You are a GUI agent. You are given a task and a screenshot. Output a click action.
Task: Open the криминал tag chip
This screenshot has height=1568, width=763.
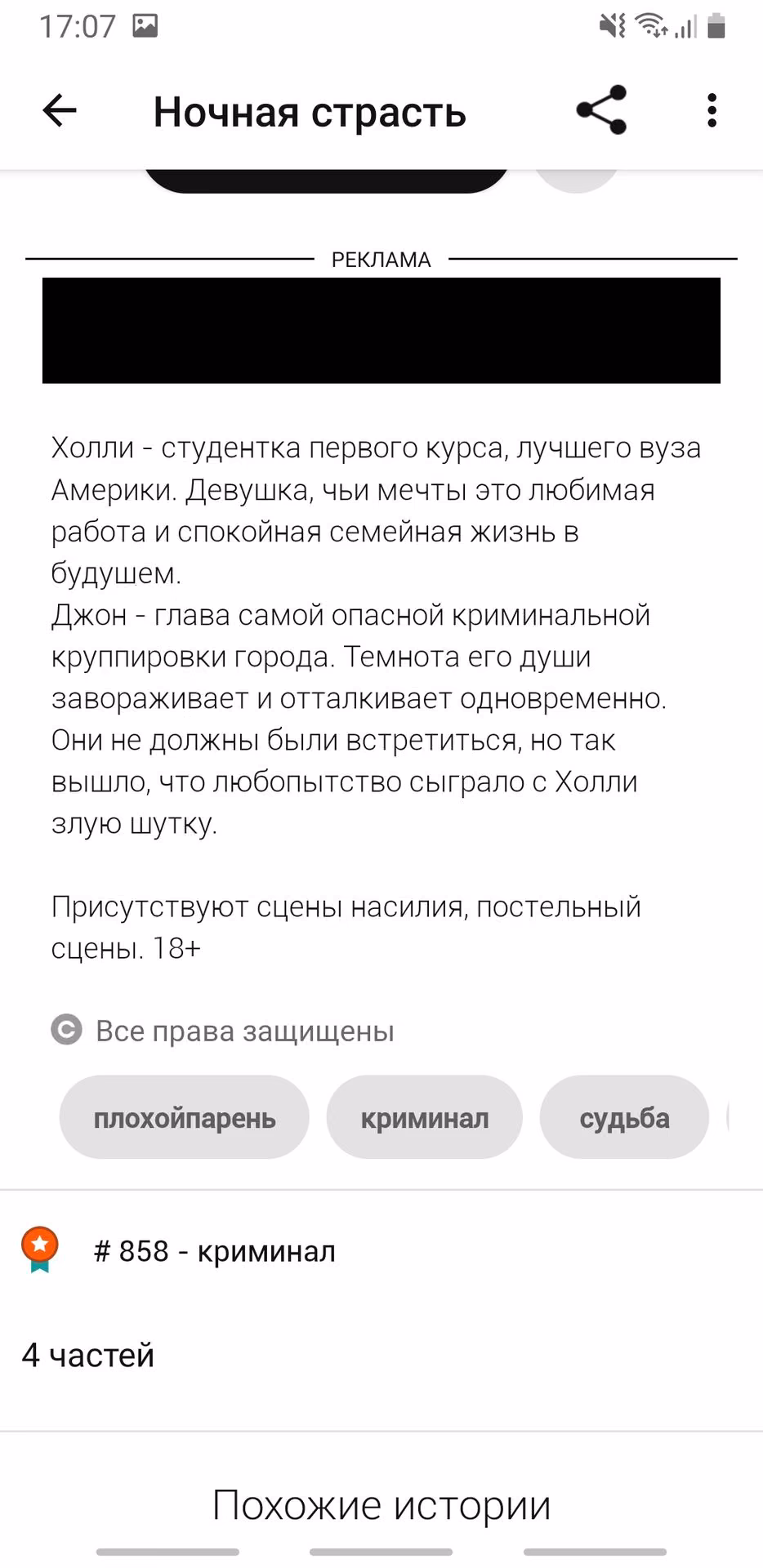tap(425, 1117)
